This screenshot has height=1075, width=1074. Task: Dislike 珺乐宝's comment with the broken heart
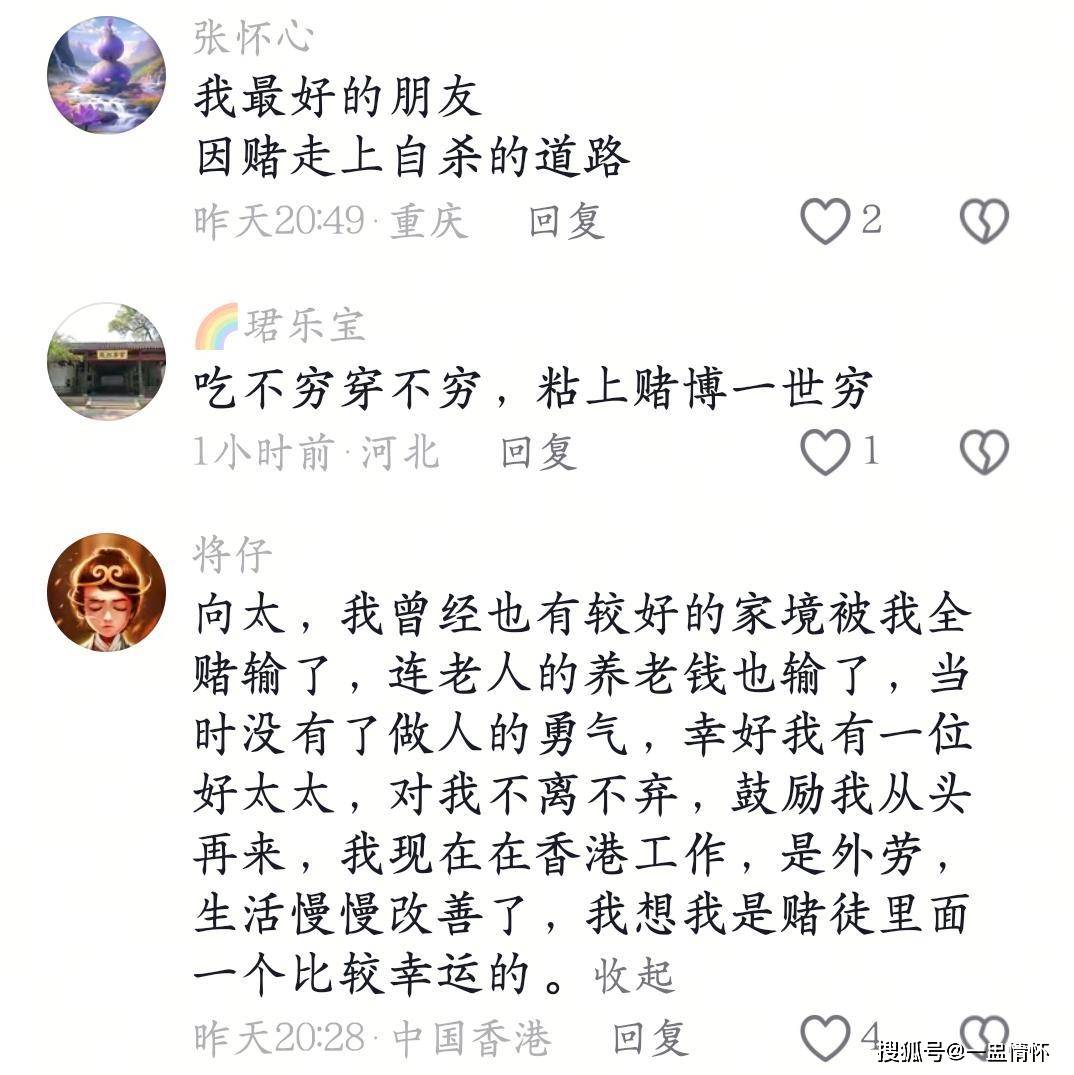984,453
